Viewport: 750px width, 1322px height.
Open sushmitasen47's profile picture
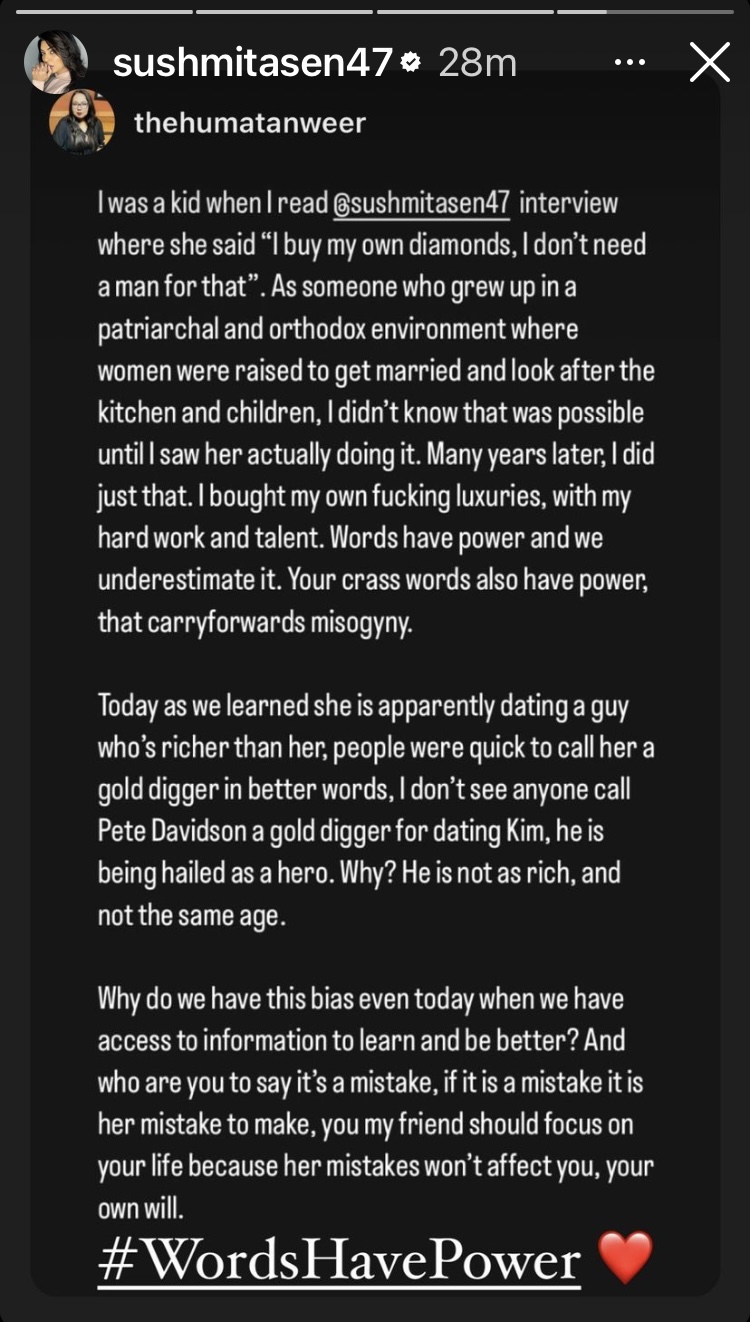(55, 62)
